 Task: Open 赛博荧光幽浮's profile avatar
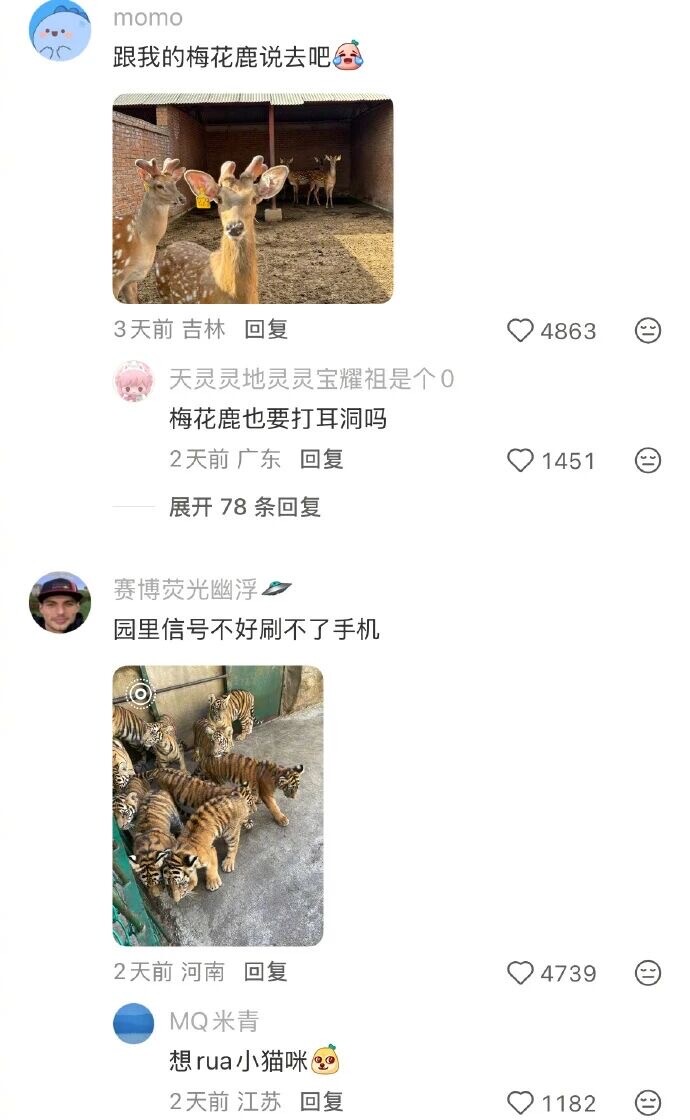tap(60, 602)
